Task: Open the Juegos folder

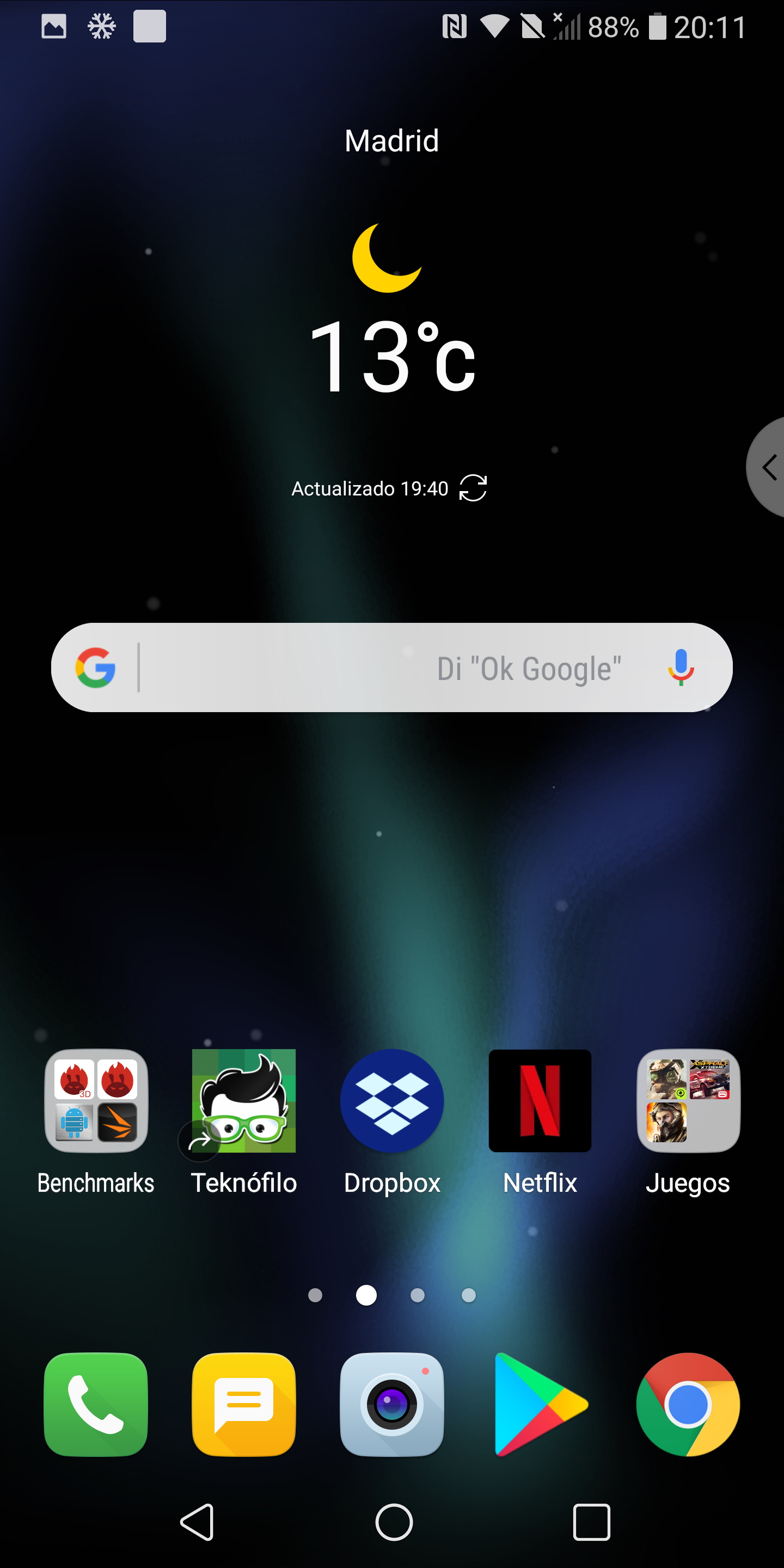Action: [688, 1100]
